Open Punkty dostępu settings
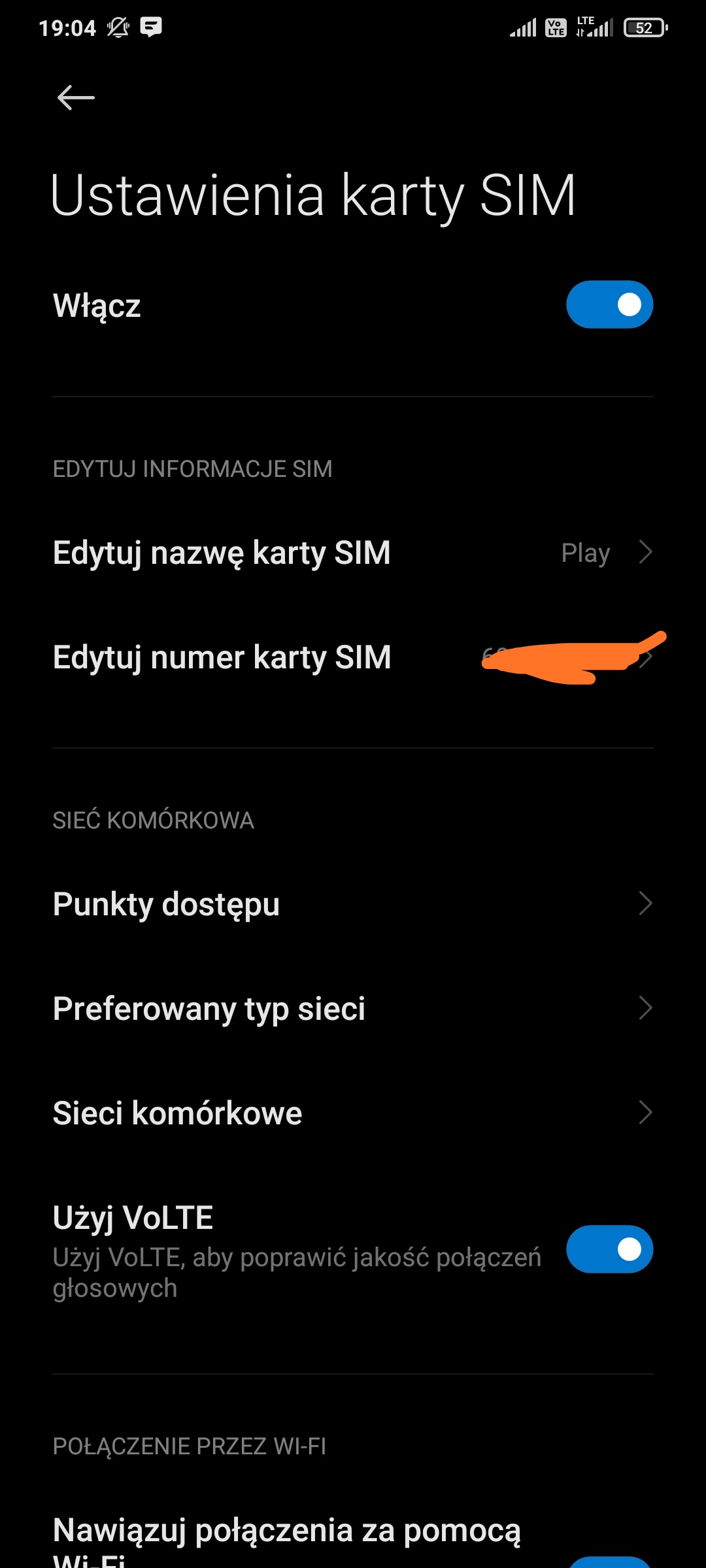The height and width of the screenshot is (1568, 706). (x=353, y=904)
